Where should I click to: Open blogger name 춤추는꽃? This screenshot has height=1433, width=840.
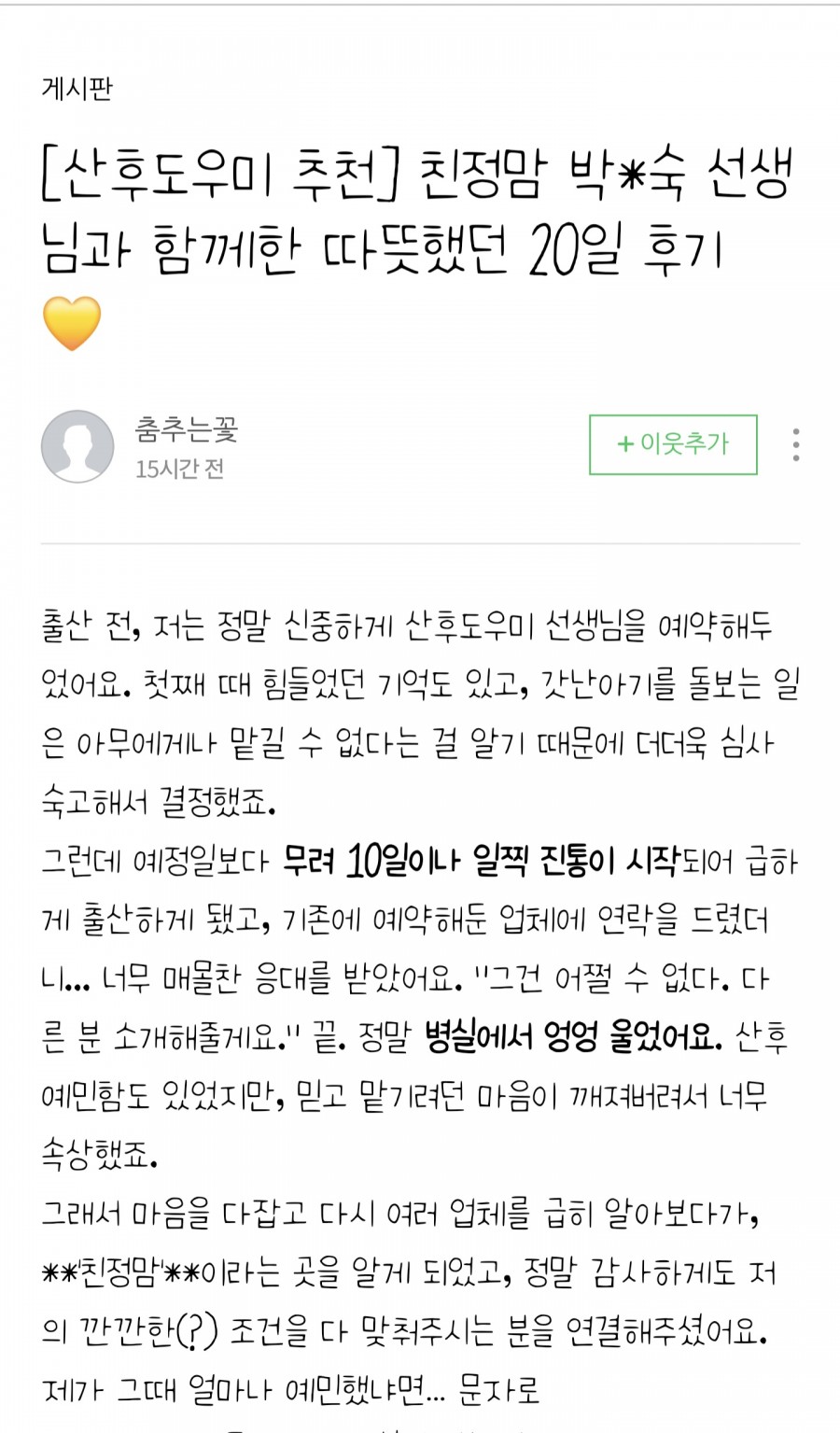coord(187,428)
